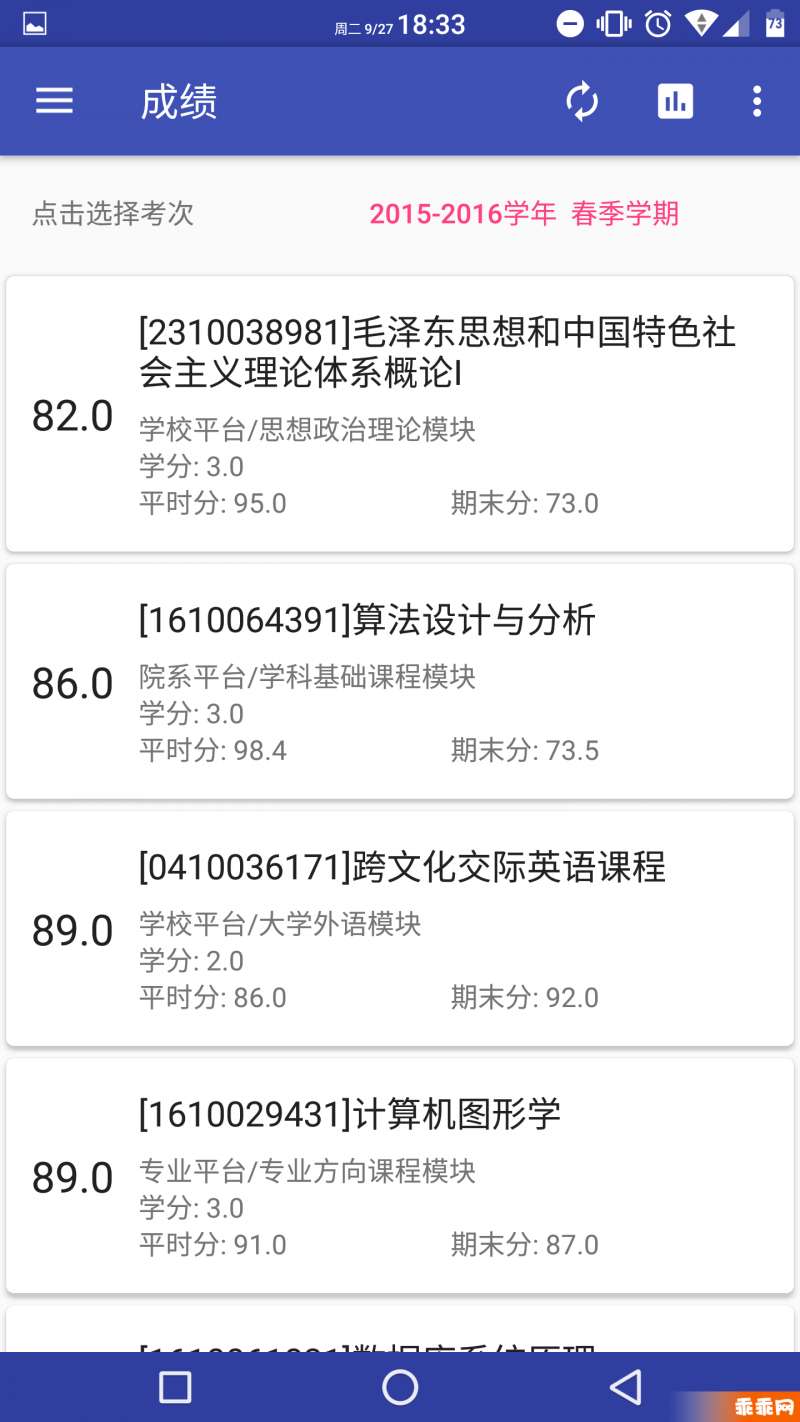Open the grade statistics chart
This screenshot has height=1422, width=800.
674,101
